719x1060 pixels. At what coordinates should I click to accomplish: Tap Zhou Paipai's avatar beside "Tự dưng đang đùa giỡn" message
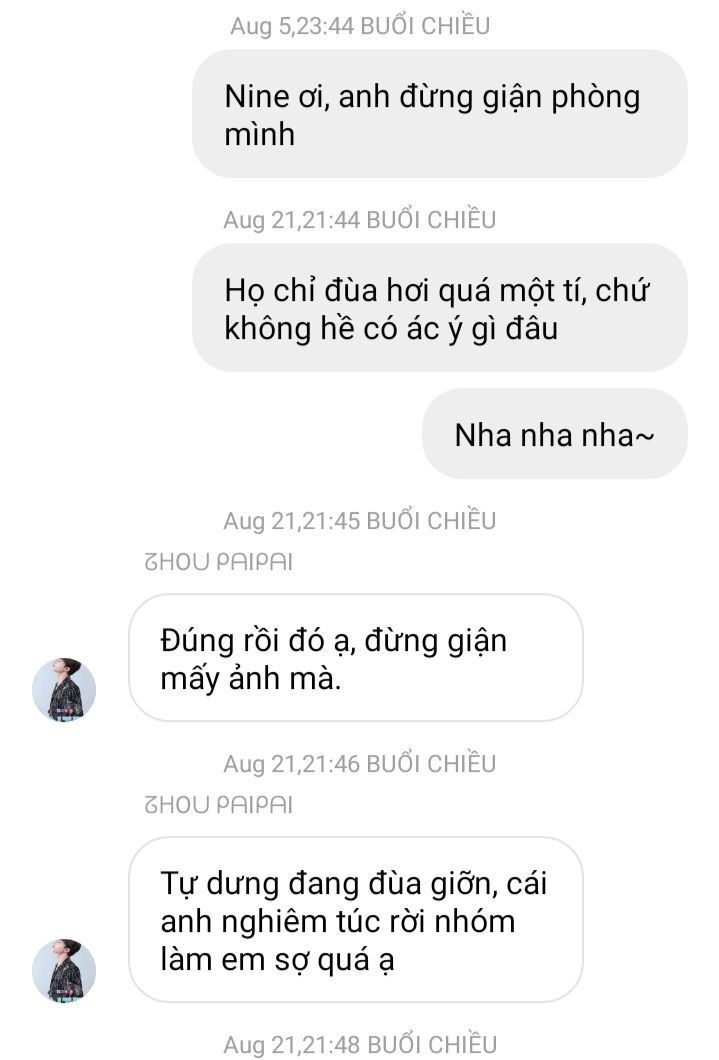click(64, 971)
